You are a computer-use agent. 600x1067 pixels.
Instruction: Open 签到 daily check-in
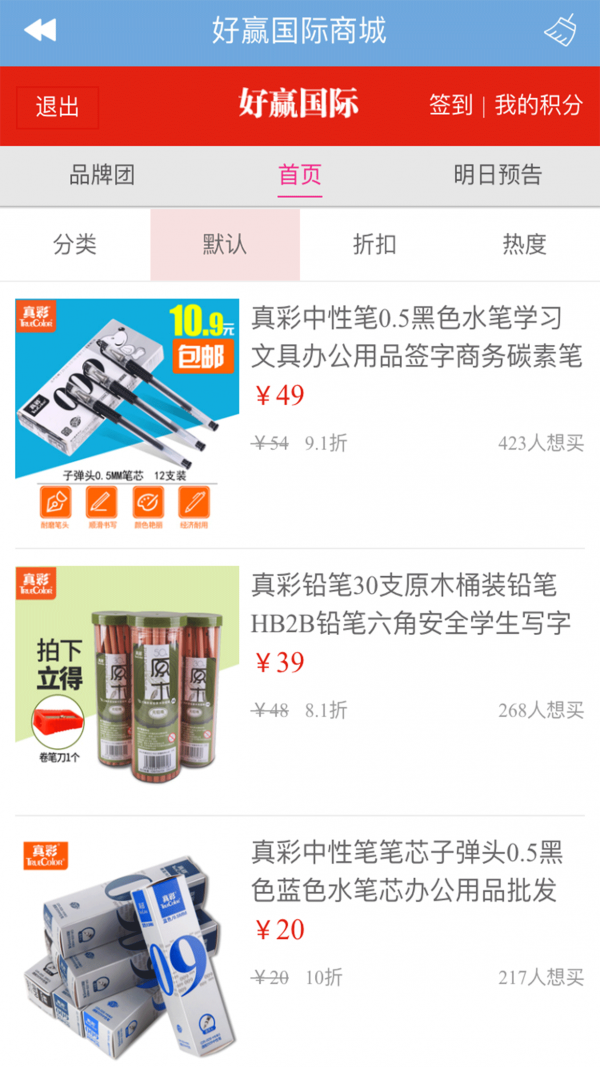pos(451,105)
